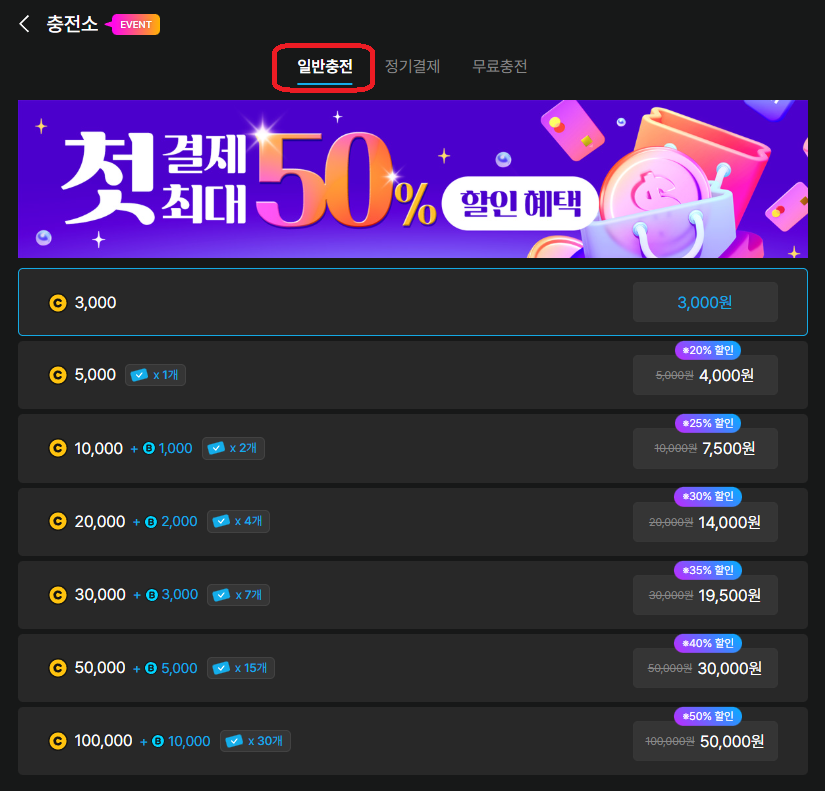This screenshot has height=791, width=825.
Task: Buy the 100,000 coin package for 50,000원
Action: [x=705, y=741]
